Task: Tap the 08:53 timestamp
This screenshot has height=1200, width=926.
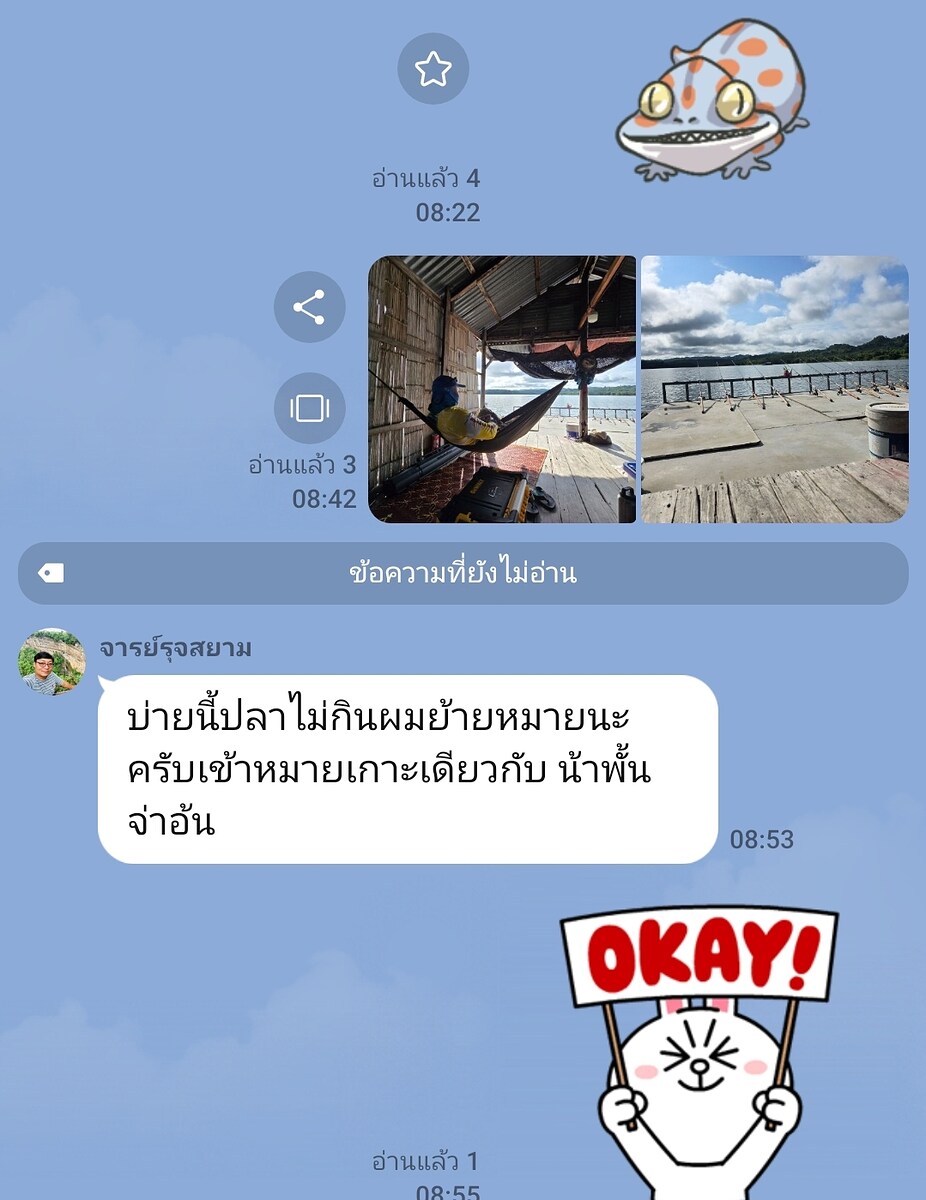Action: pyautogui.click(x=762, y=841)
